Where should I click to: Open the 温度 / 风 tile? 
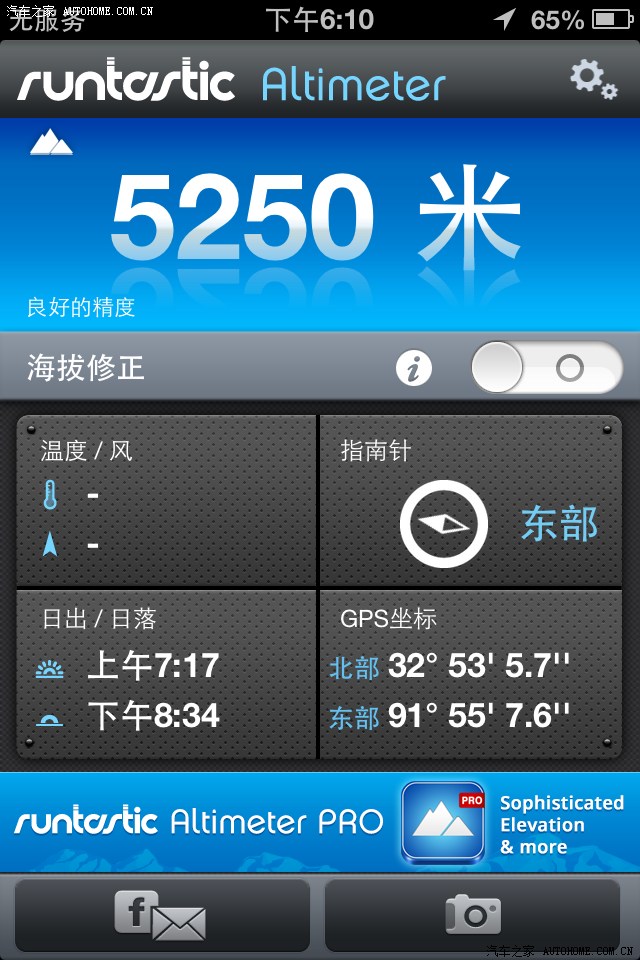pos(167,502)
